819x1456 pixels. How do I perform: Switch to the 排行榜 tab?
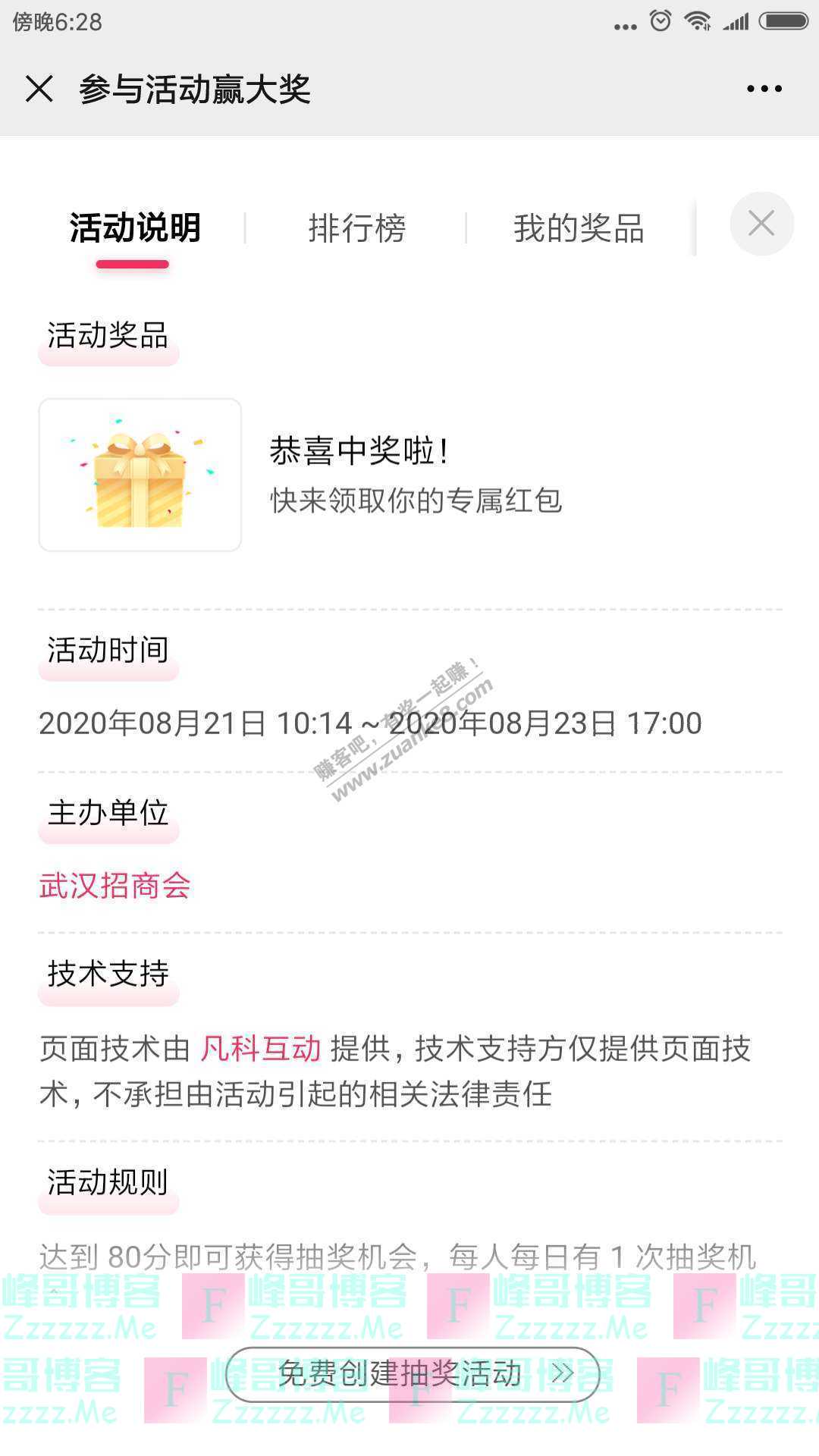356,228
